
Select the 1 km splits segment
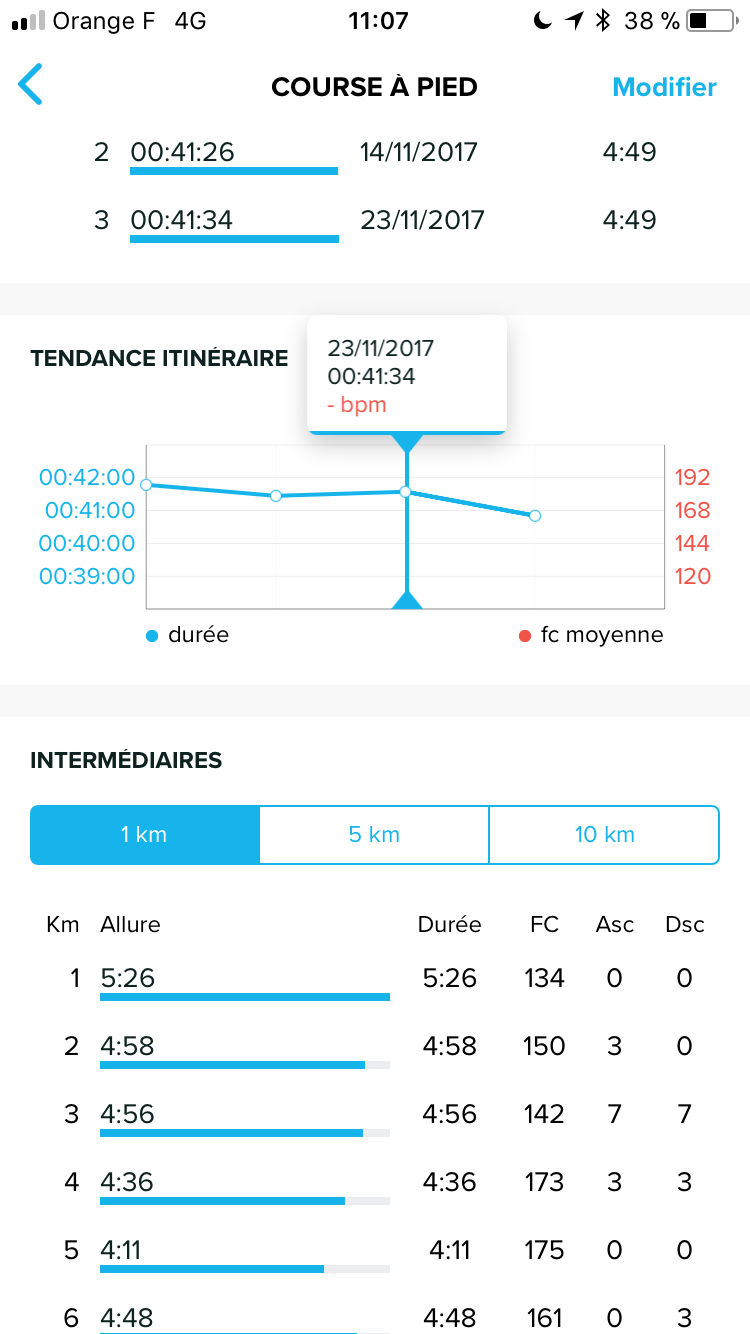point(145,835)
